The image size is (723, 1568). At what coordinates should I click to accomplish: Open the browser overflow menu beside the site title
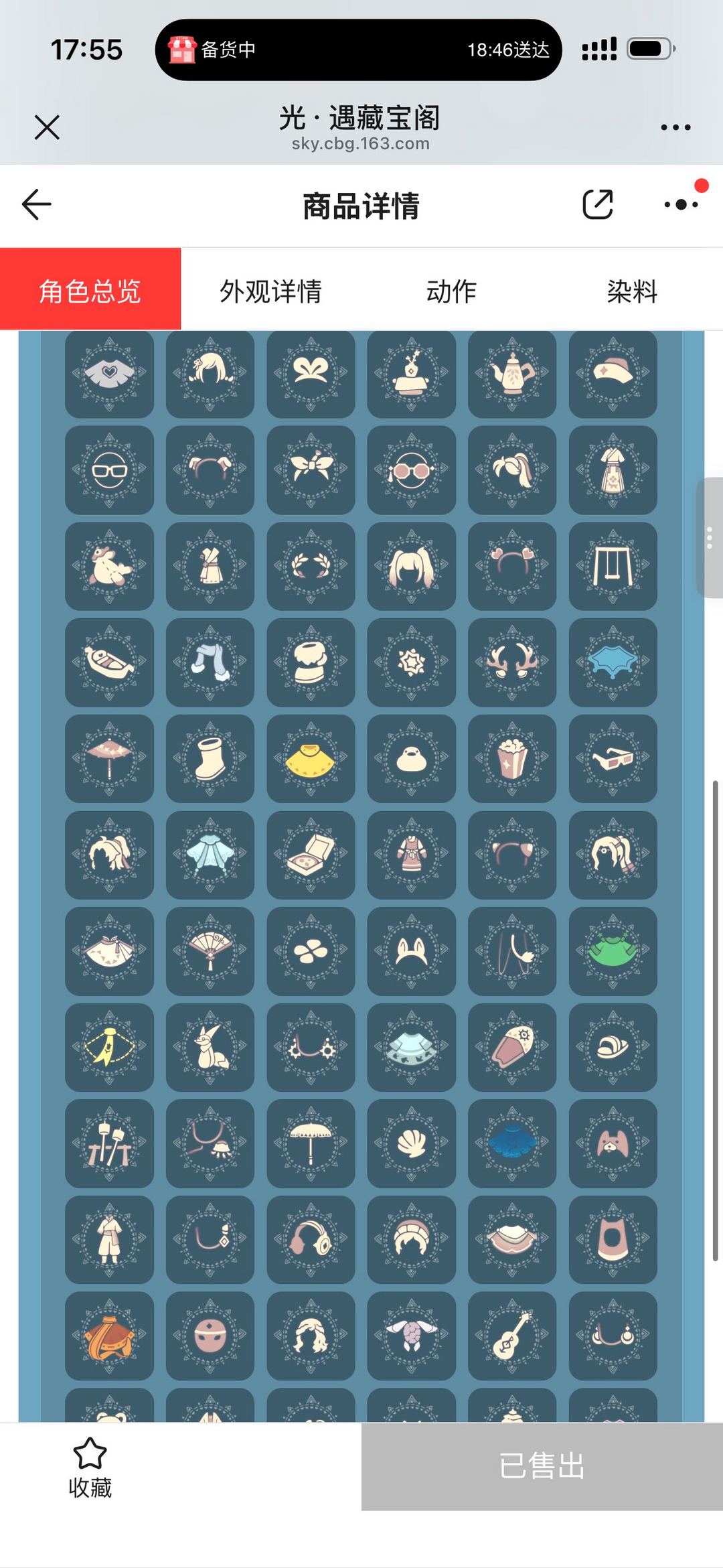[x=675, y=127]
